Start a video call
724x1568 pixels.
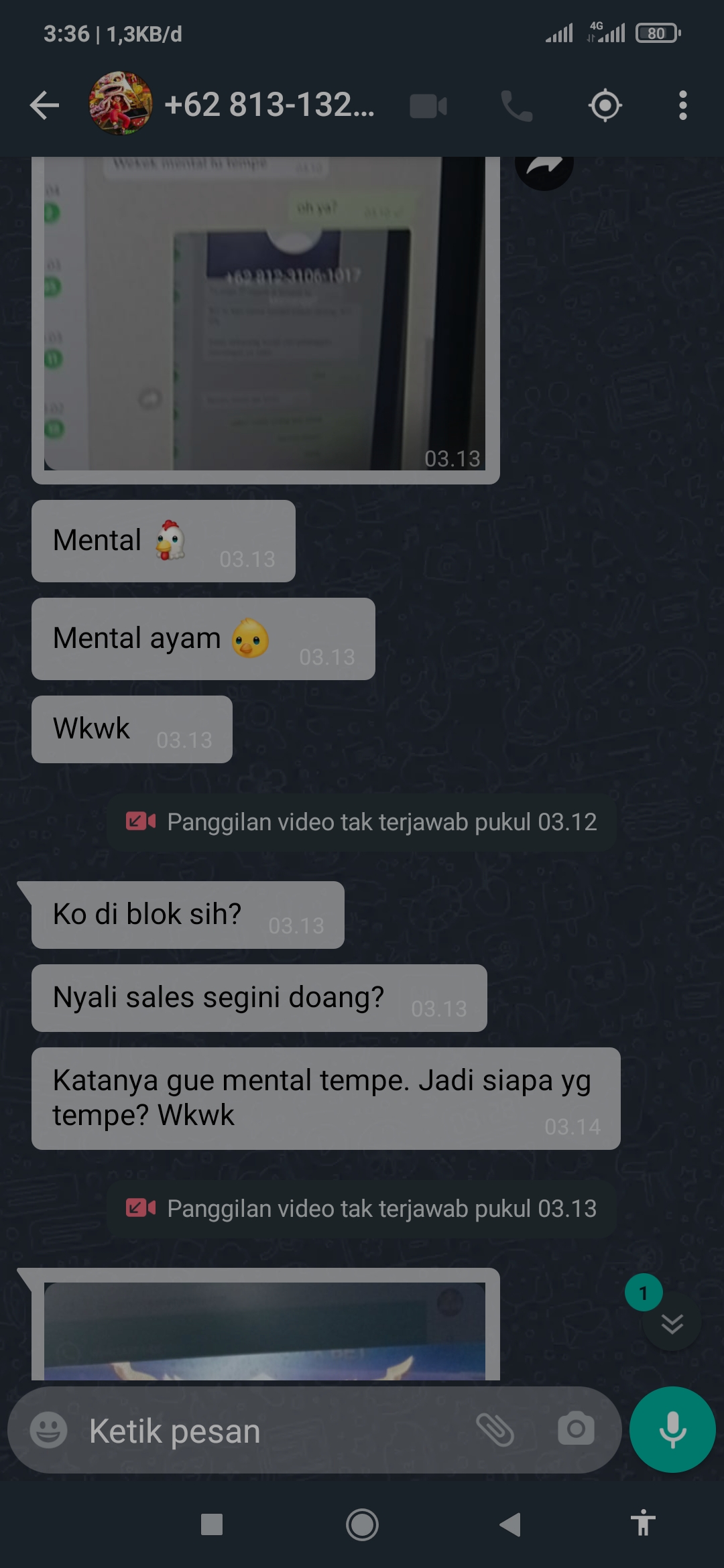(x=428, y=106)
